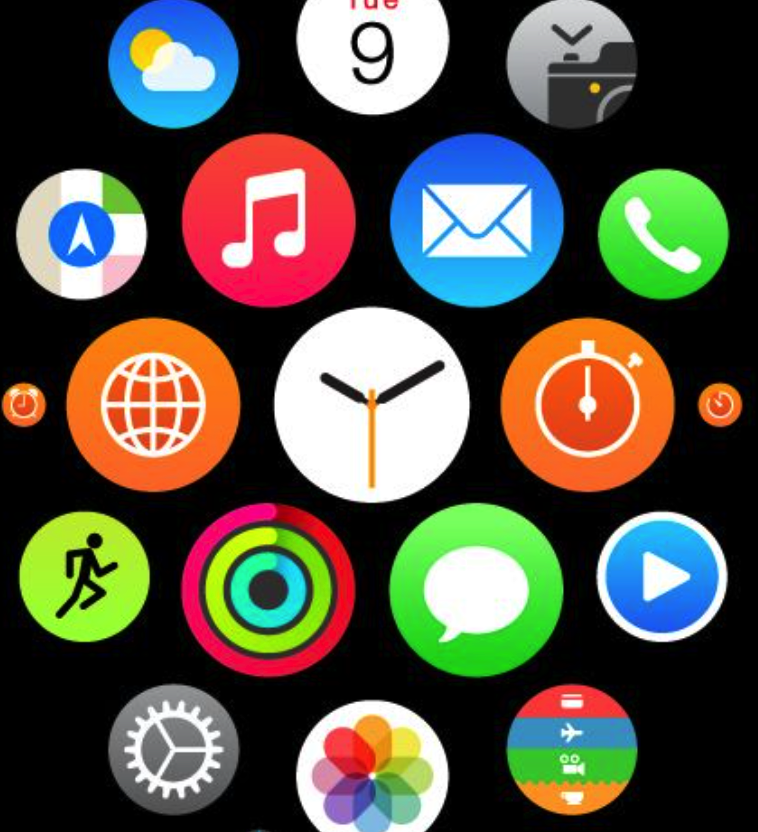Open the small Alarms app icon
This screenshot has width=758, height=832.
point(23,405)
